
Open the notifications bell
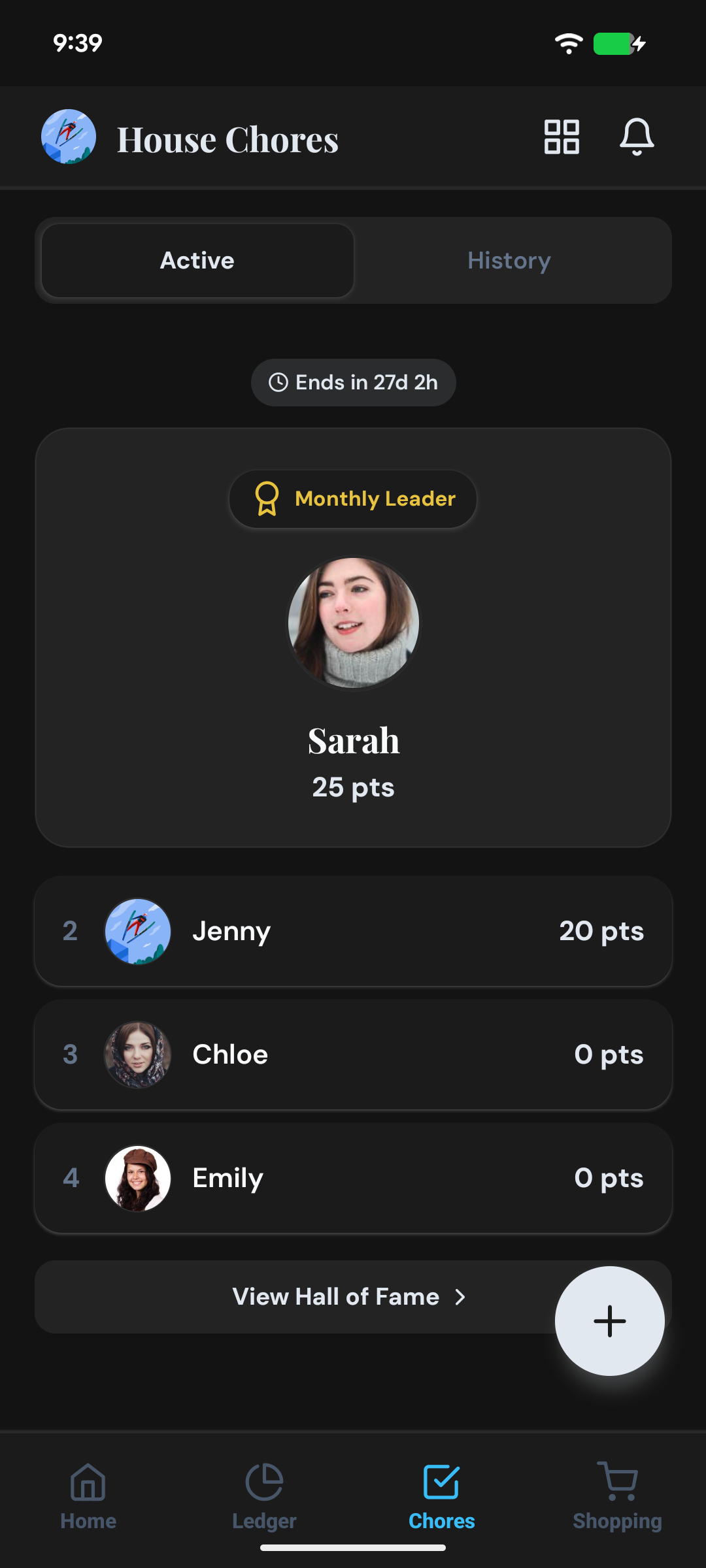[x=637, y=137]
